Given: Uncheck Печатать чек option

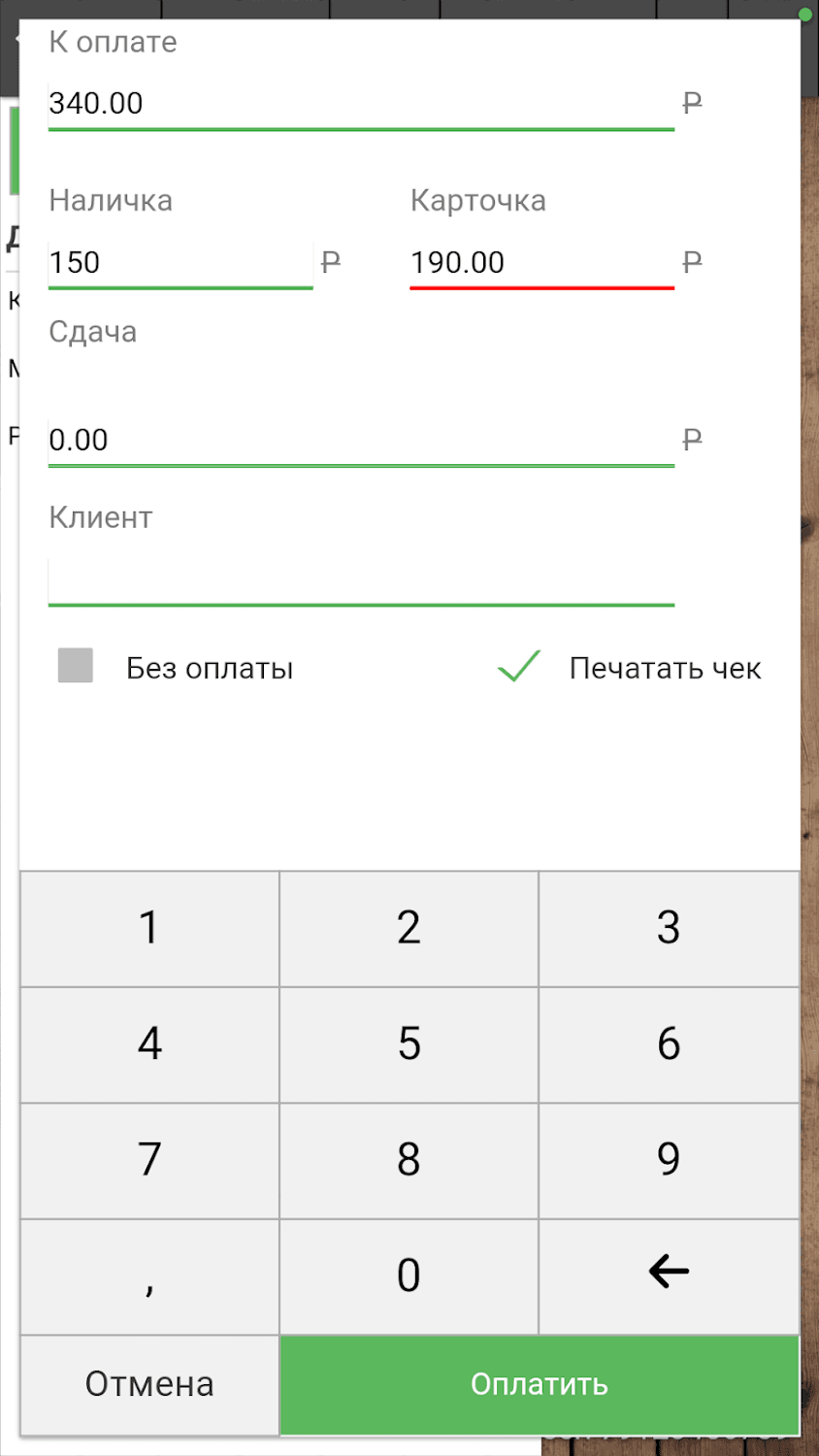Looking at the screenshot, I should click(519, 667).
